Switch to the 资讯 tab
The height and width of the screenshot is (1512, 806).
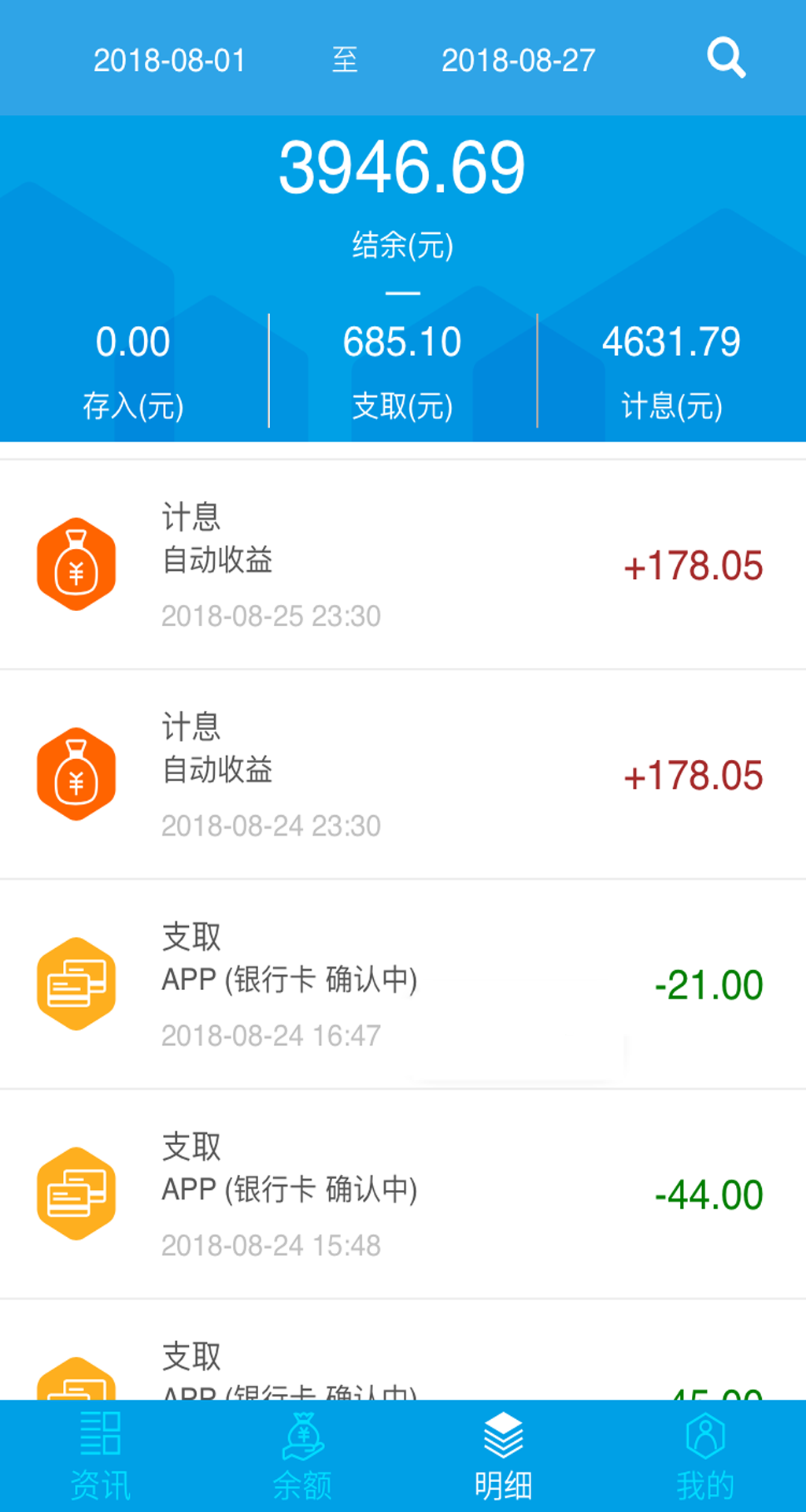101,1456
